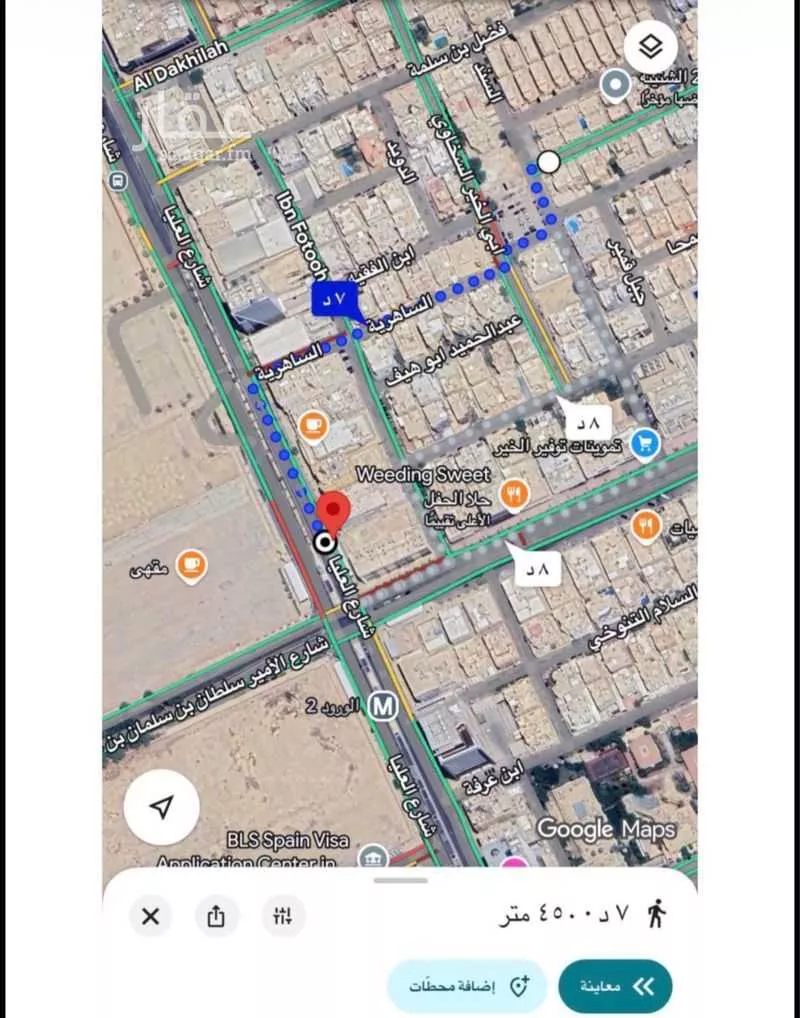The image size is (800, 1018).
Task: Tap the bottom sheet handle
Action: (399, 881)
